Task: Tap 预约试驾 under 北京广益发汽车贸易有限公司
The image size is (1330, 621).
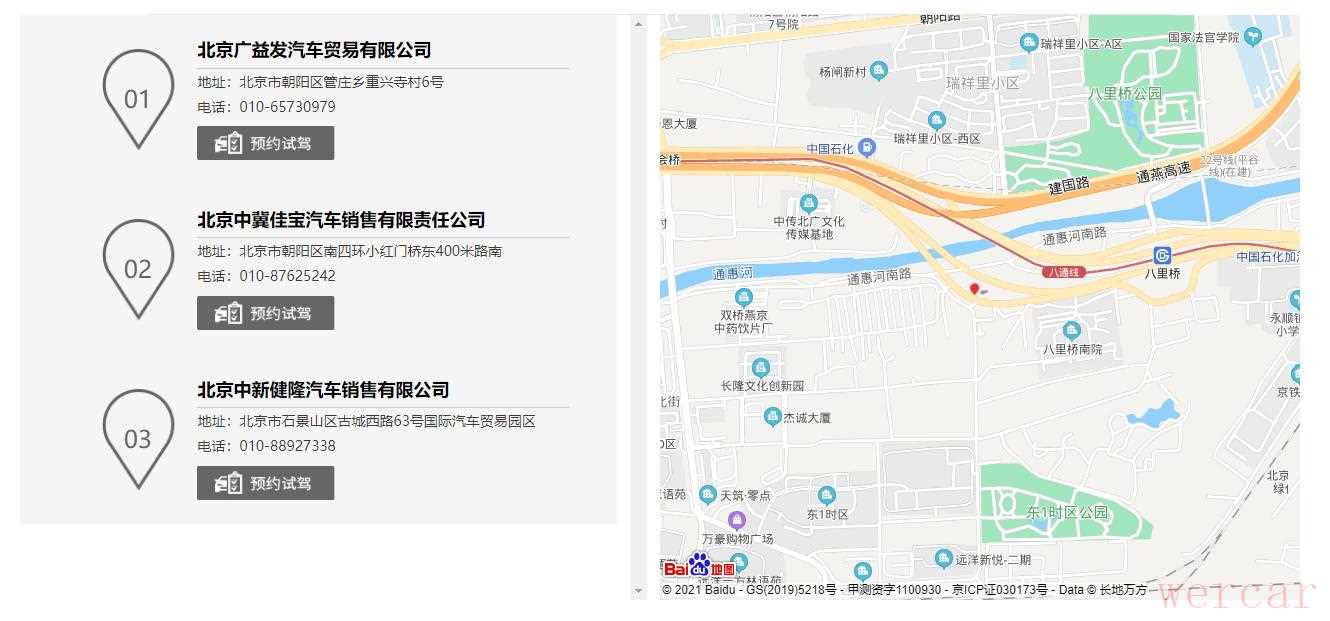Action: click(265, 143)
